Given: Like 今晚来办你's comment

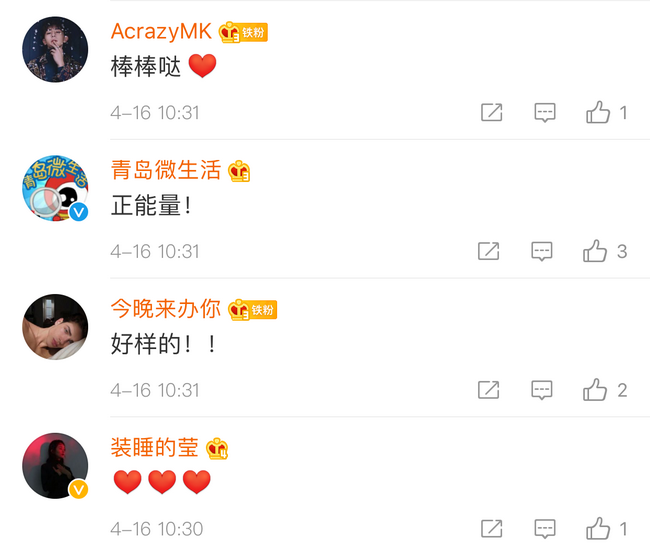Looking at the screenshot, I should coord(596,390).
